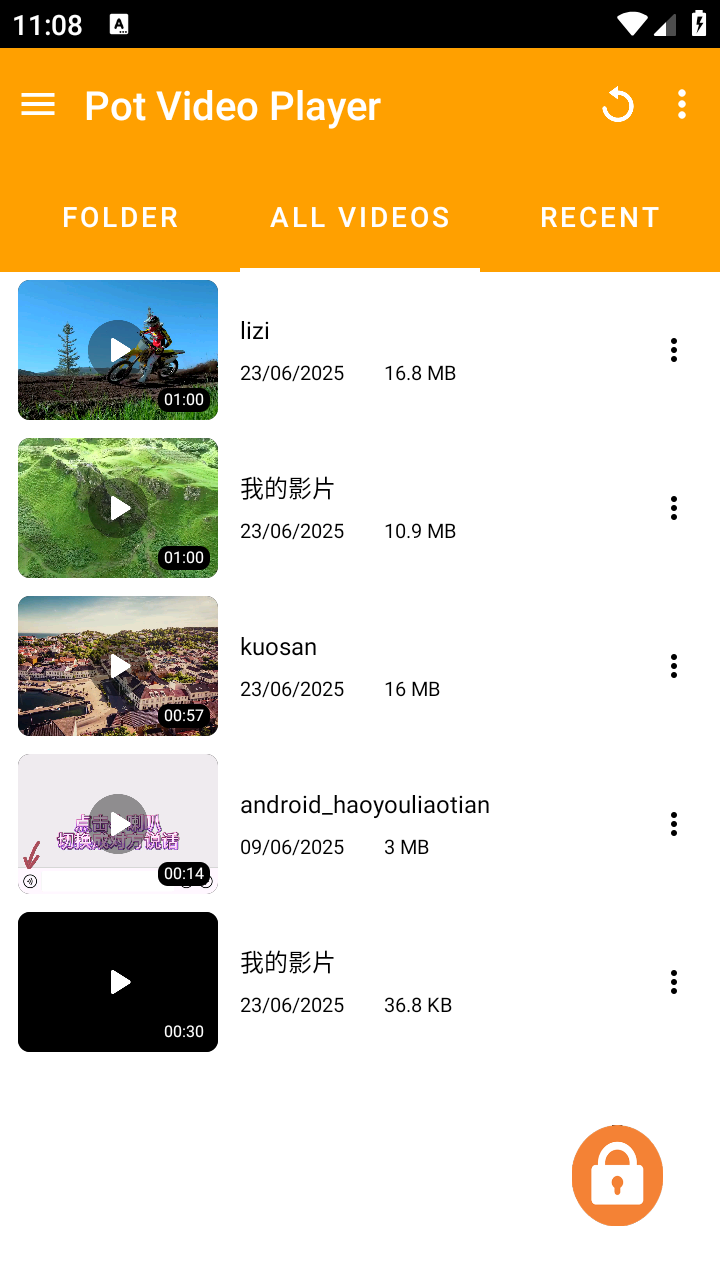Open options for the 36.8 KB 我的影片 video
This screenshot has height=1280, width=720.
click(x=673, y=981)
